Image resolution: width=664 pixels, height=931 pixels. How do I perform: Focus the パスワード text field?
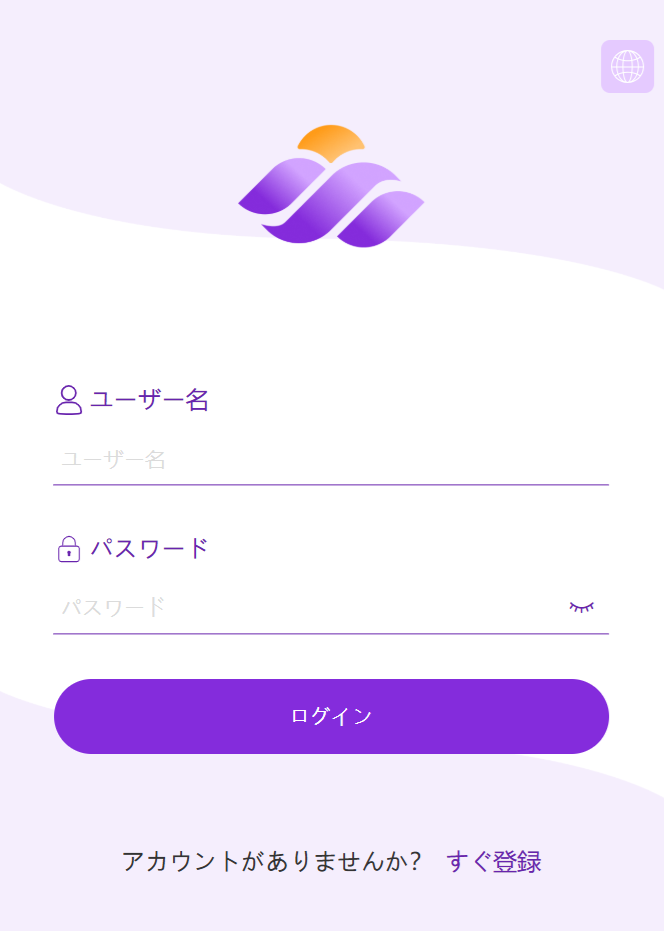pyautogui.click(x=300, y=608)
